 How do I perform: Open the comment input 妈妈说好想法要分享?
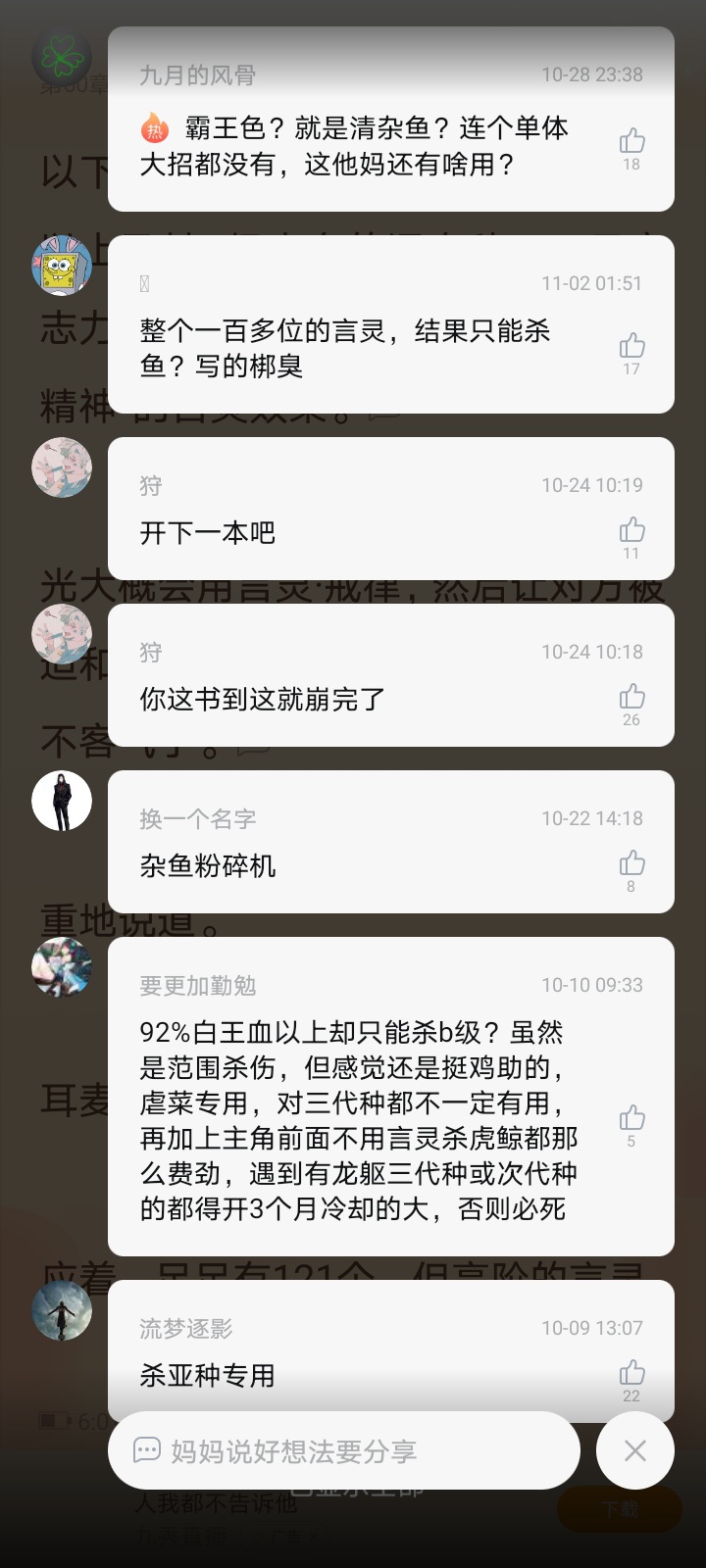343,1450
